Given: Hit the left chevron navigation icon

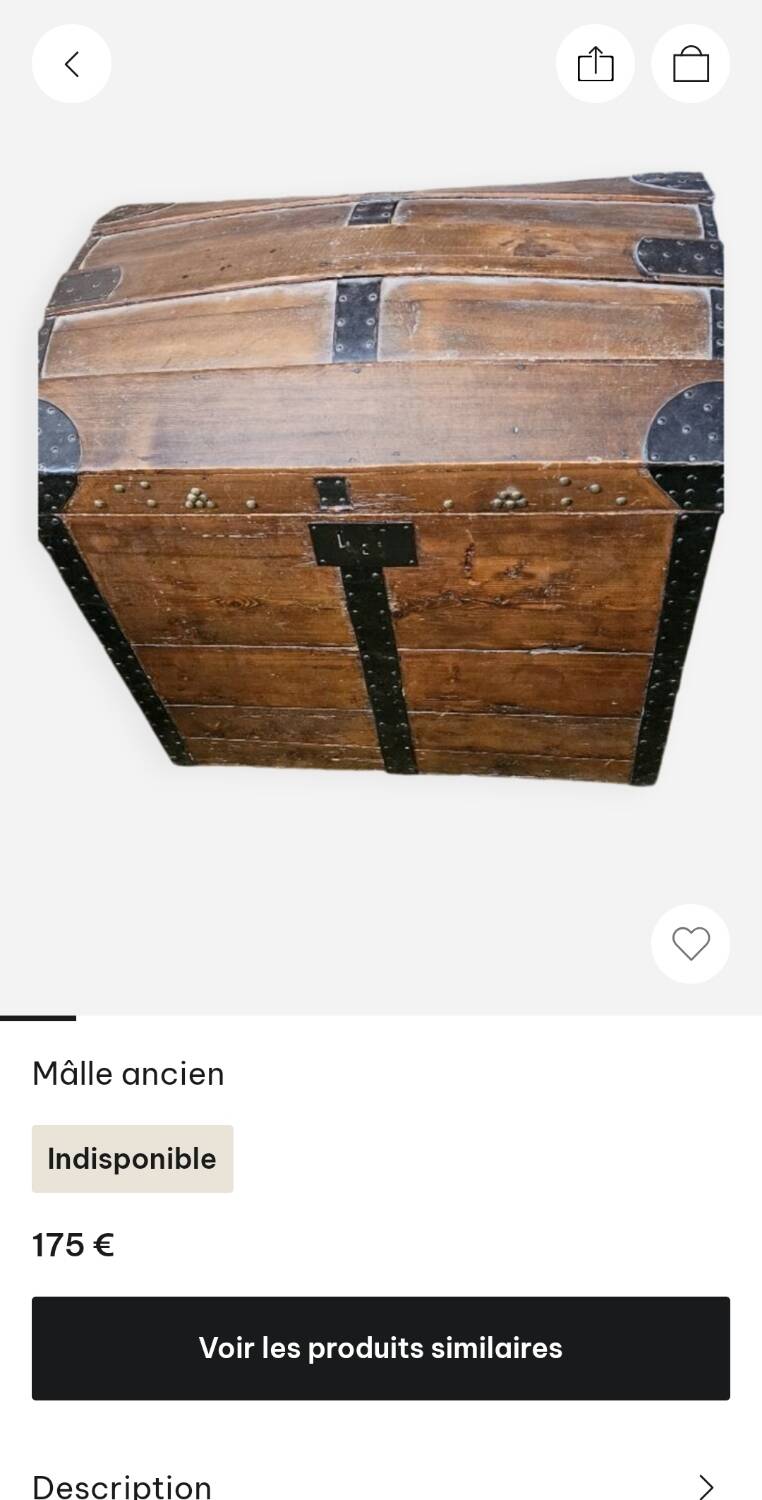Looking at the screenshot, I should point(71,63).
